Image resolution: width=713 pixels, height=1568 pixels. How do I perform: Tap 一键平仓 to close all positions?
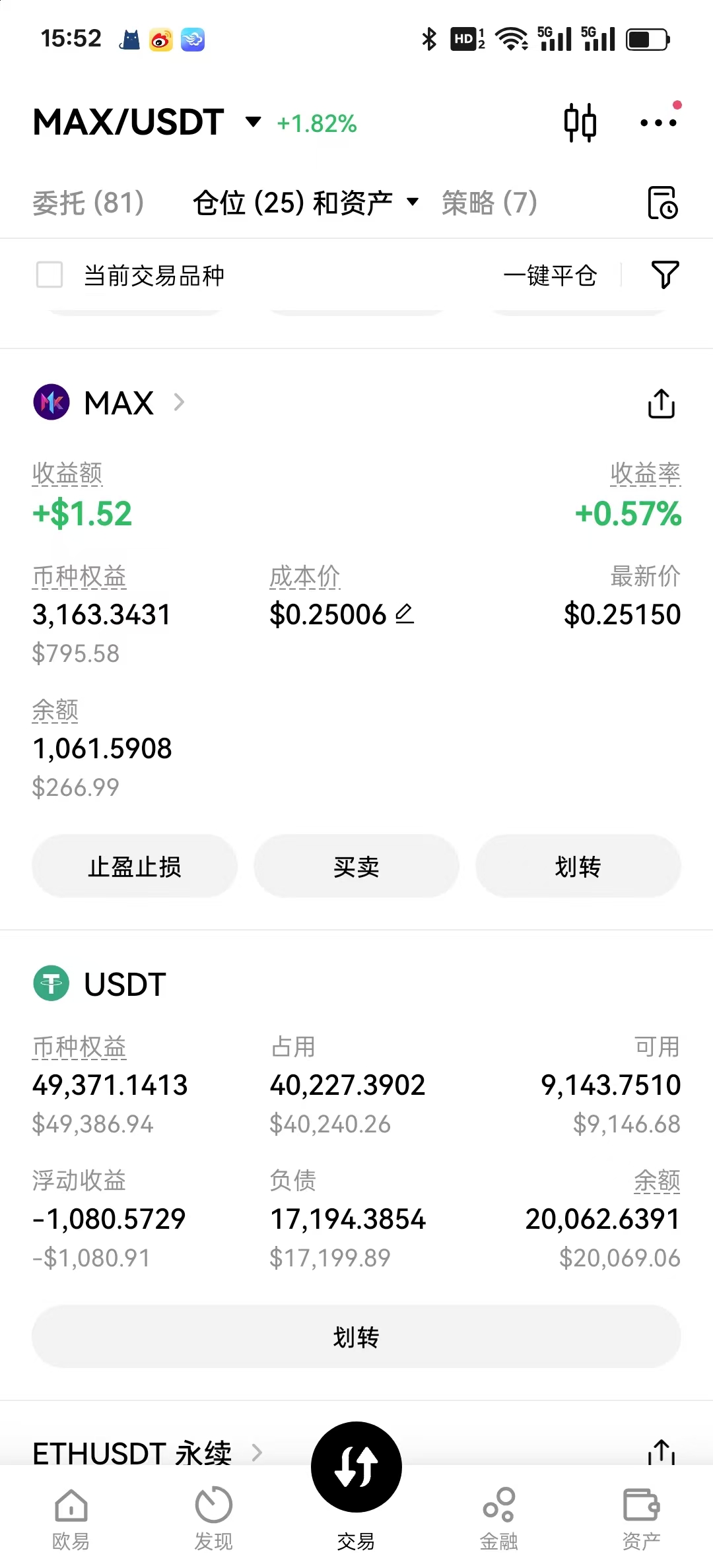click(x=550, y=275)
